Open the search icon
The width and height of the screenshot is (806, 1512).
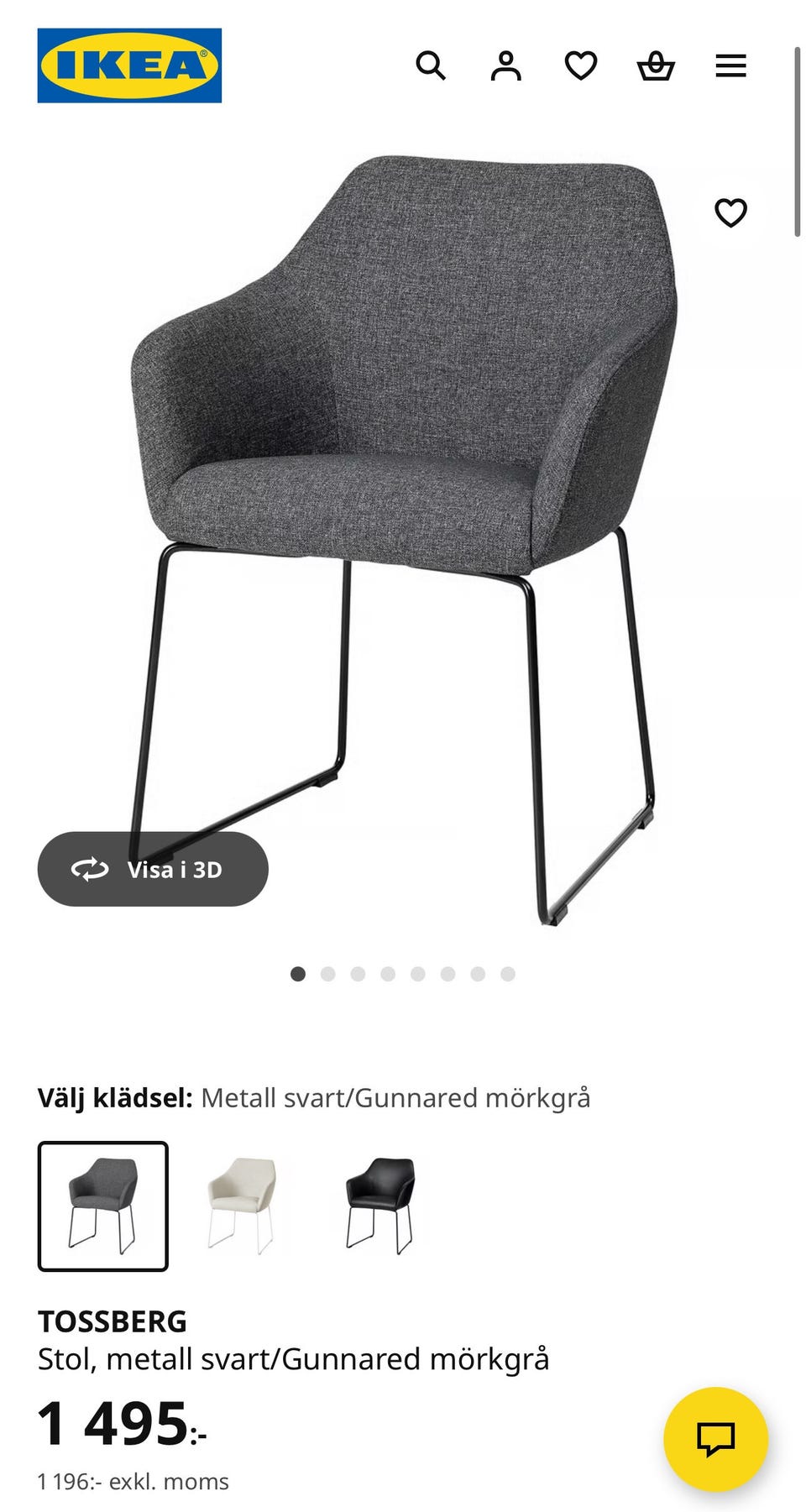(x=432, y=66)
